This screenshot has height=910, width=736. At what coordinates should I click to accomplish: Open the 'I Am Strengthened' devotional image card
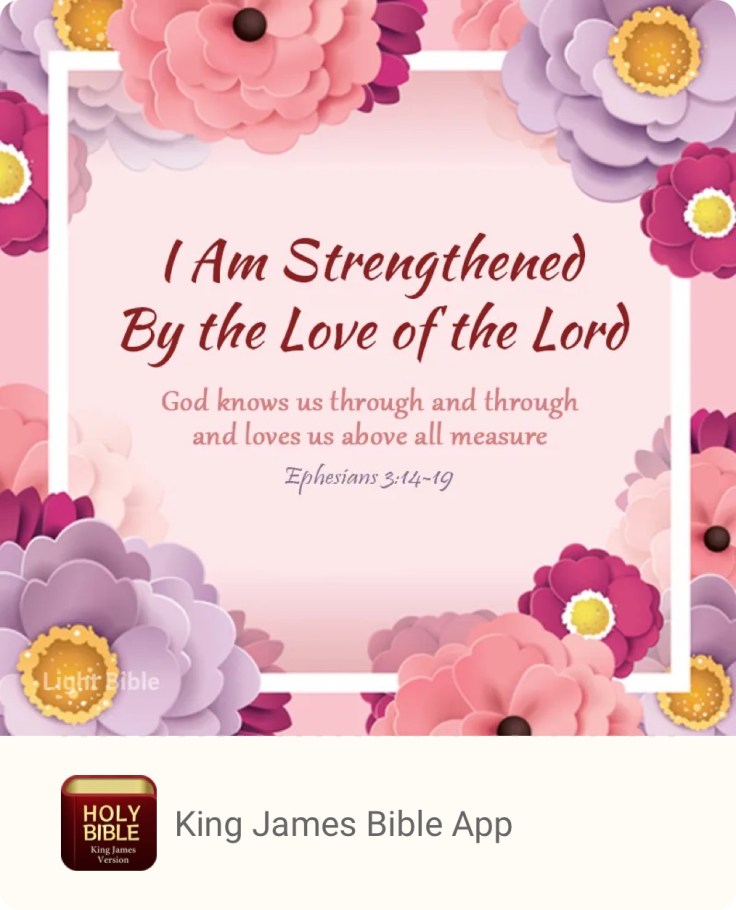pos(368,367)
